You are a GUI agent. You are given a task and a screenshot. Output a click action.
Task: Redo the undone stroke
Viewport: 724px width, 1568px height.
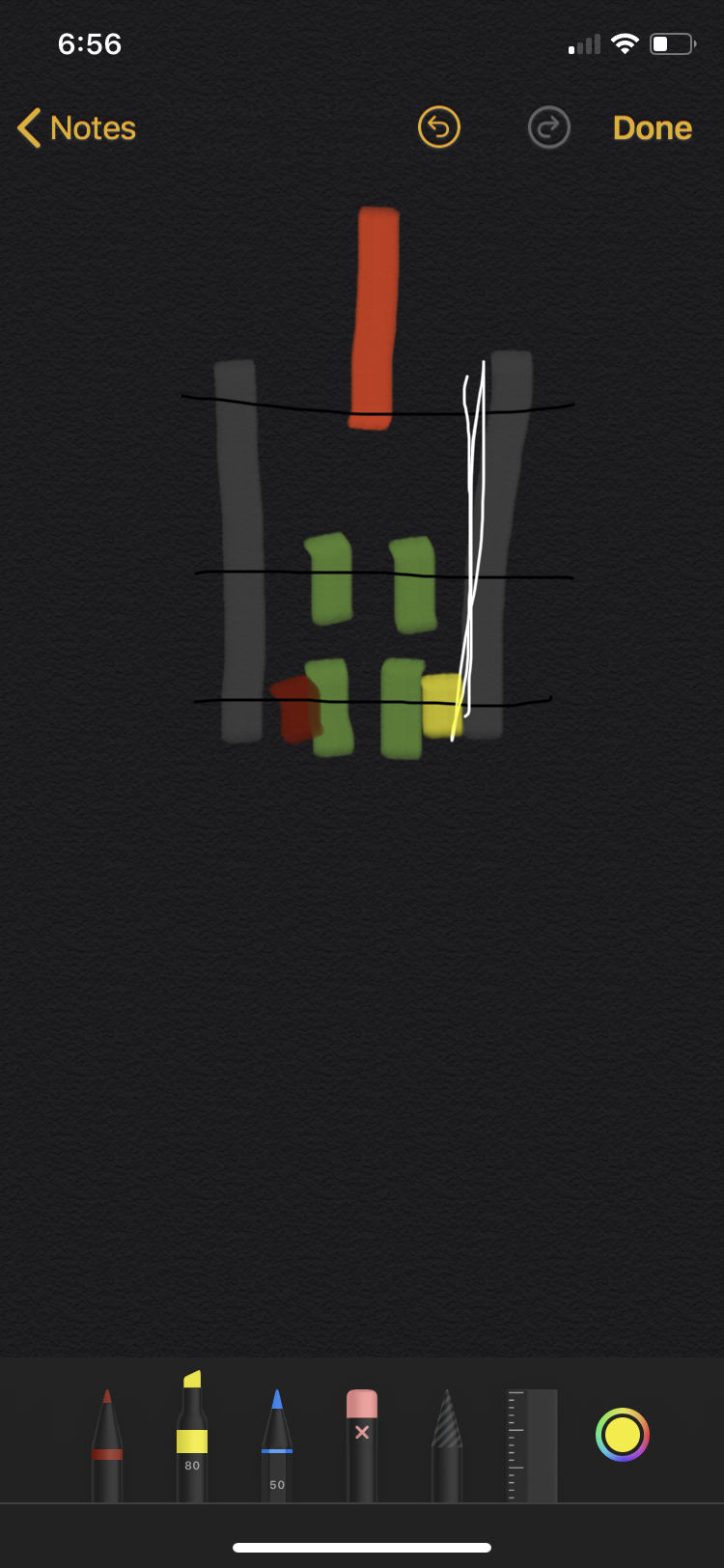point(549,127)
